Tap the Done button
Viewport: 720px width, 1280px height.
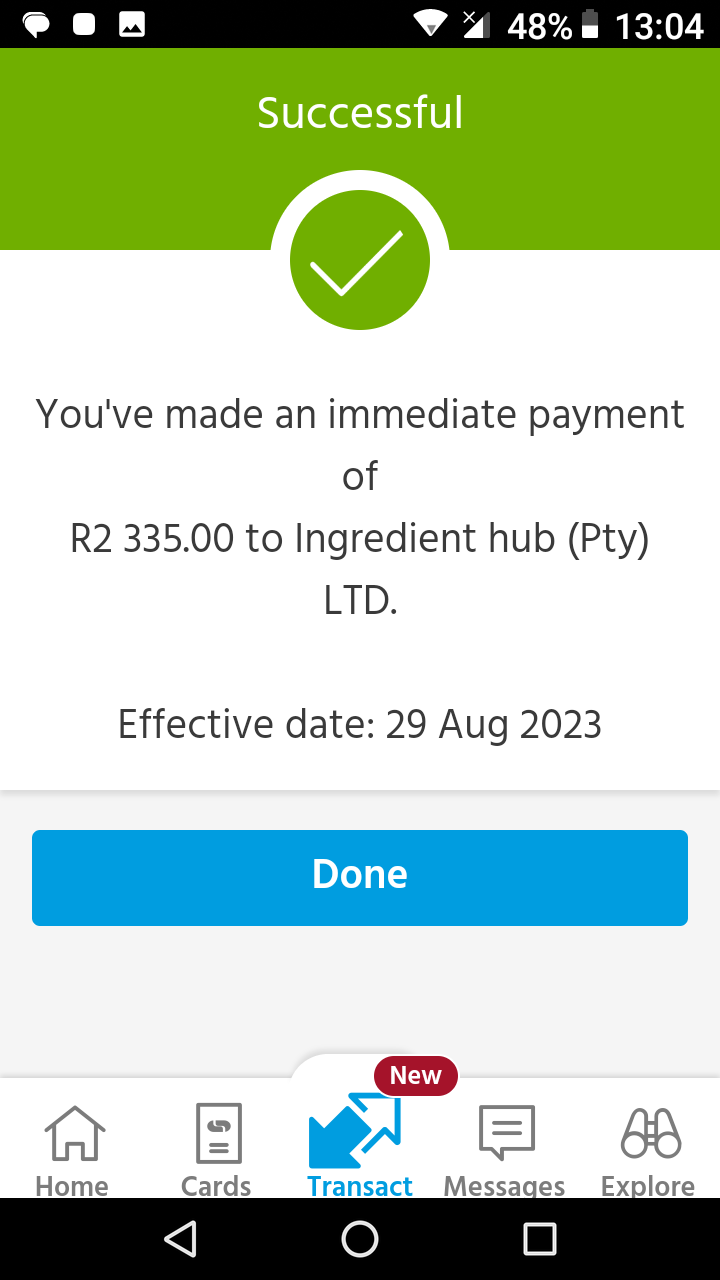click(x=360, y=877)
